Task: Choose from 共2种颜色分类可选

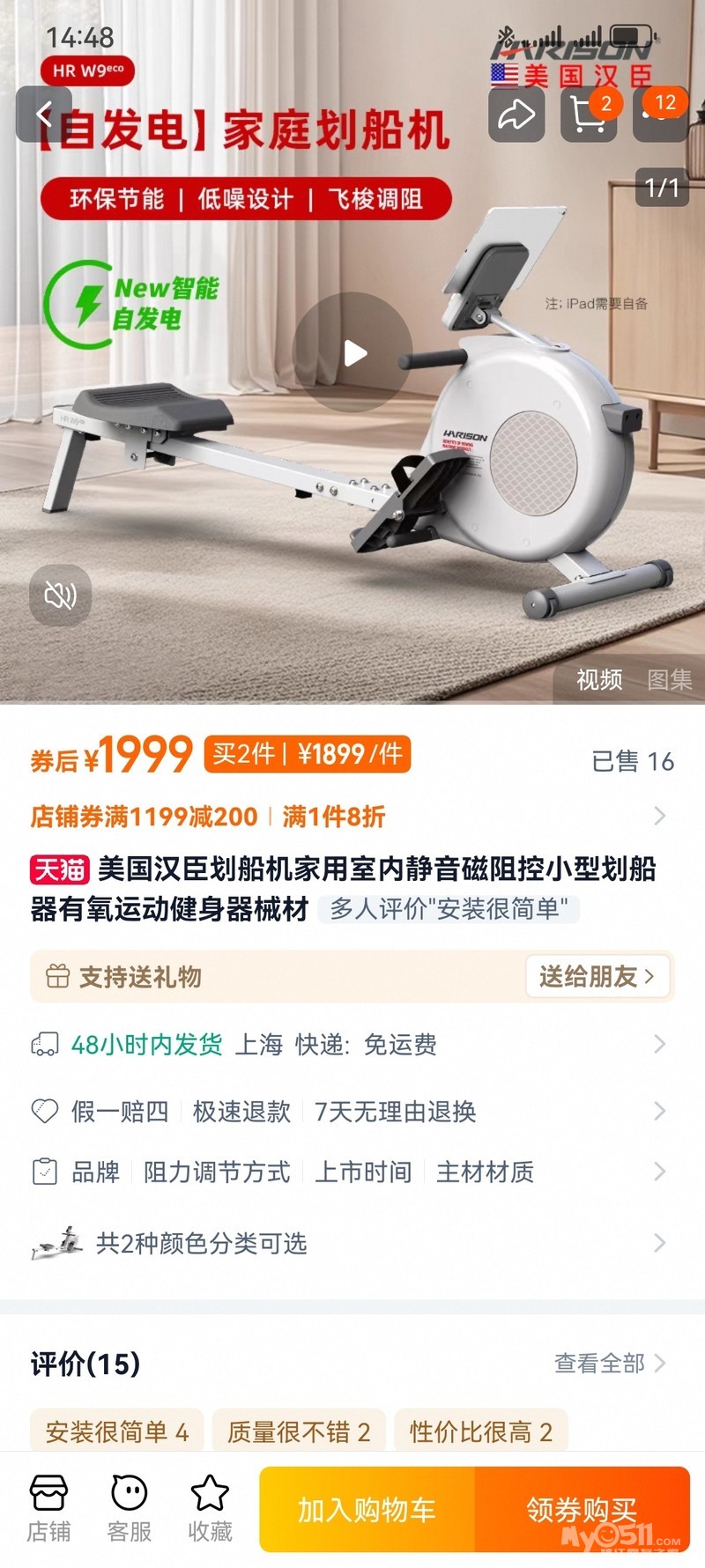Action: pyautogui.click(x=352, y=1243)
